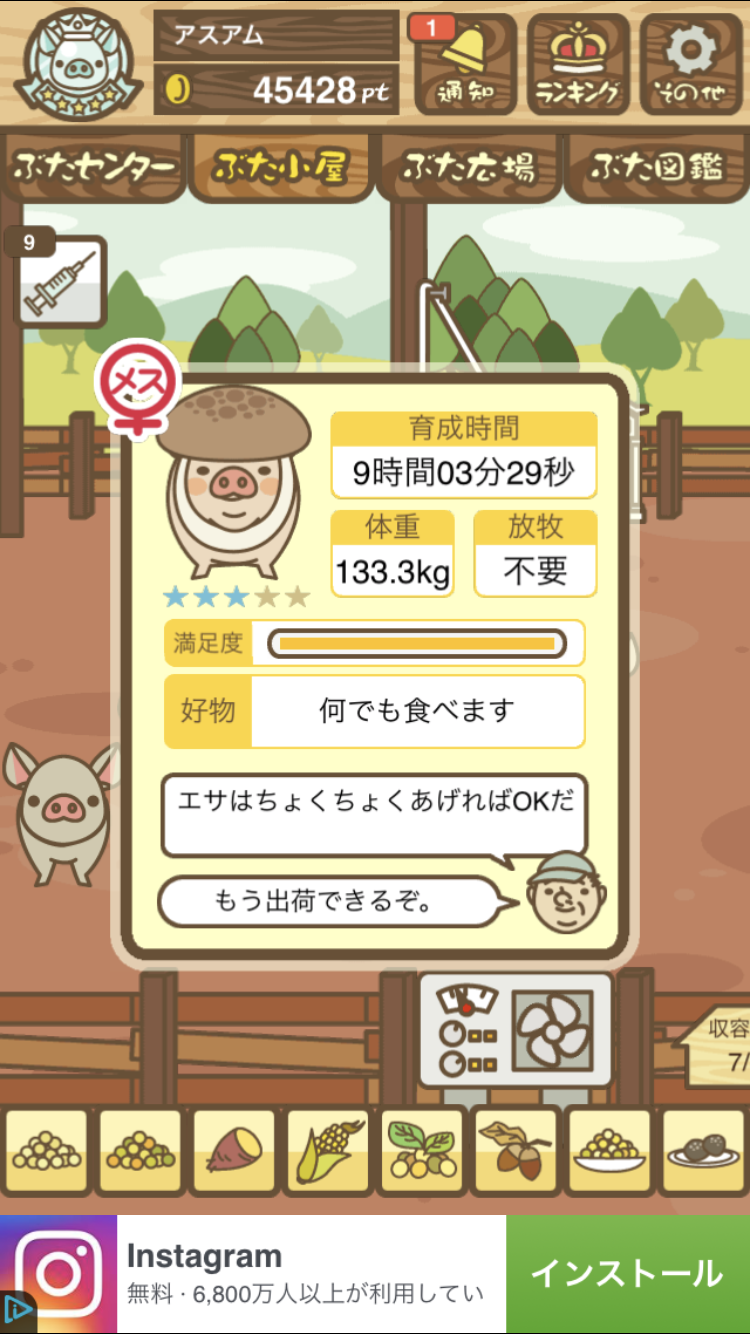Switch to the ぶたセンター tab
750x1334 pixels.
(94, 167)
